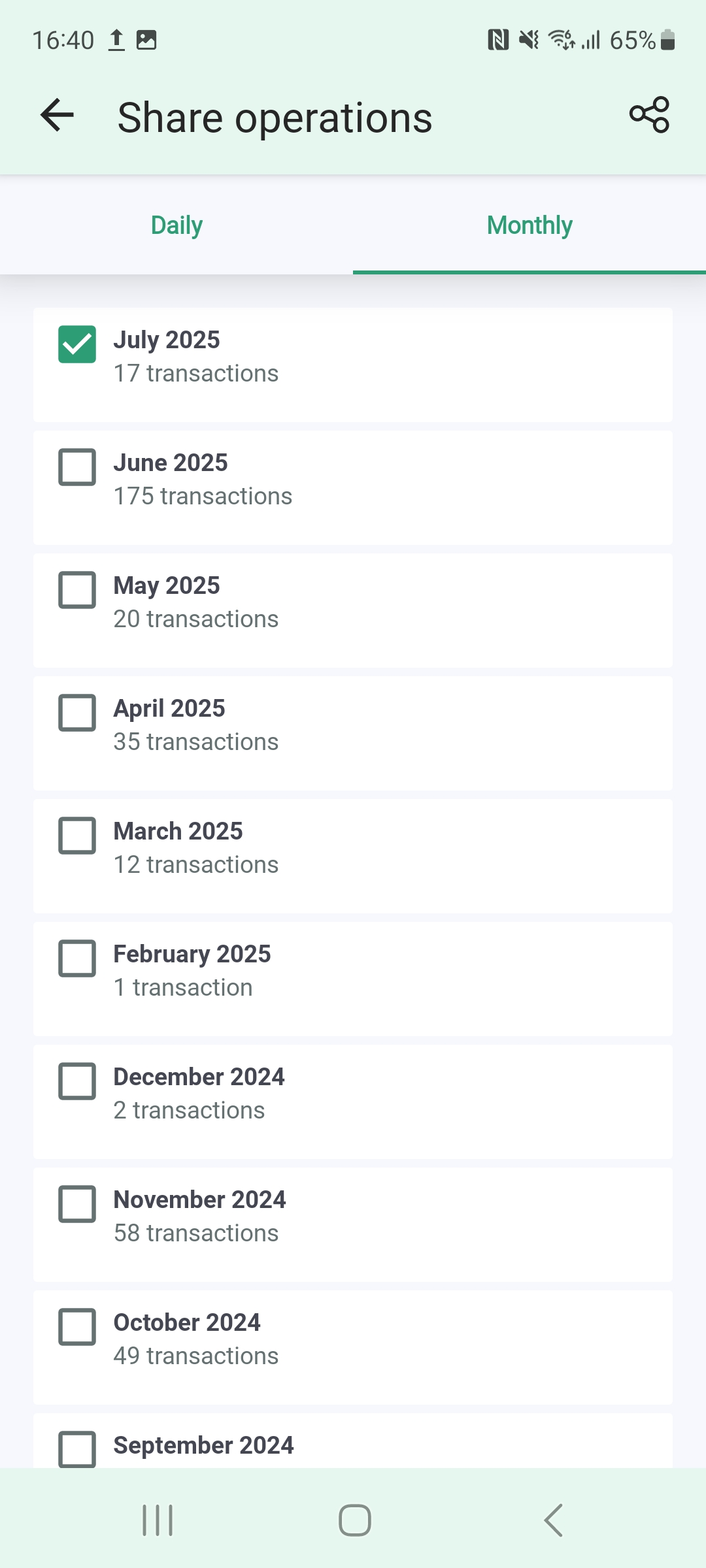Select May 2025 with 20 transactions

pos(77,590)
